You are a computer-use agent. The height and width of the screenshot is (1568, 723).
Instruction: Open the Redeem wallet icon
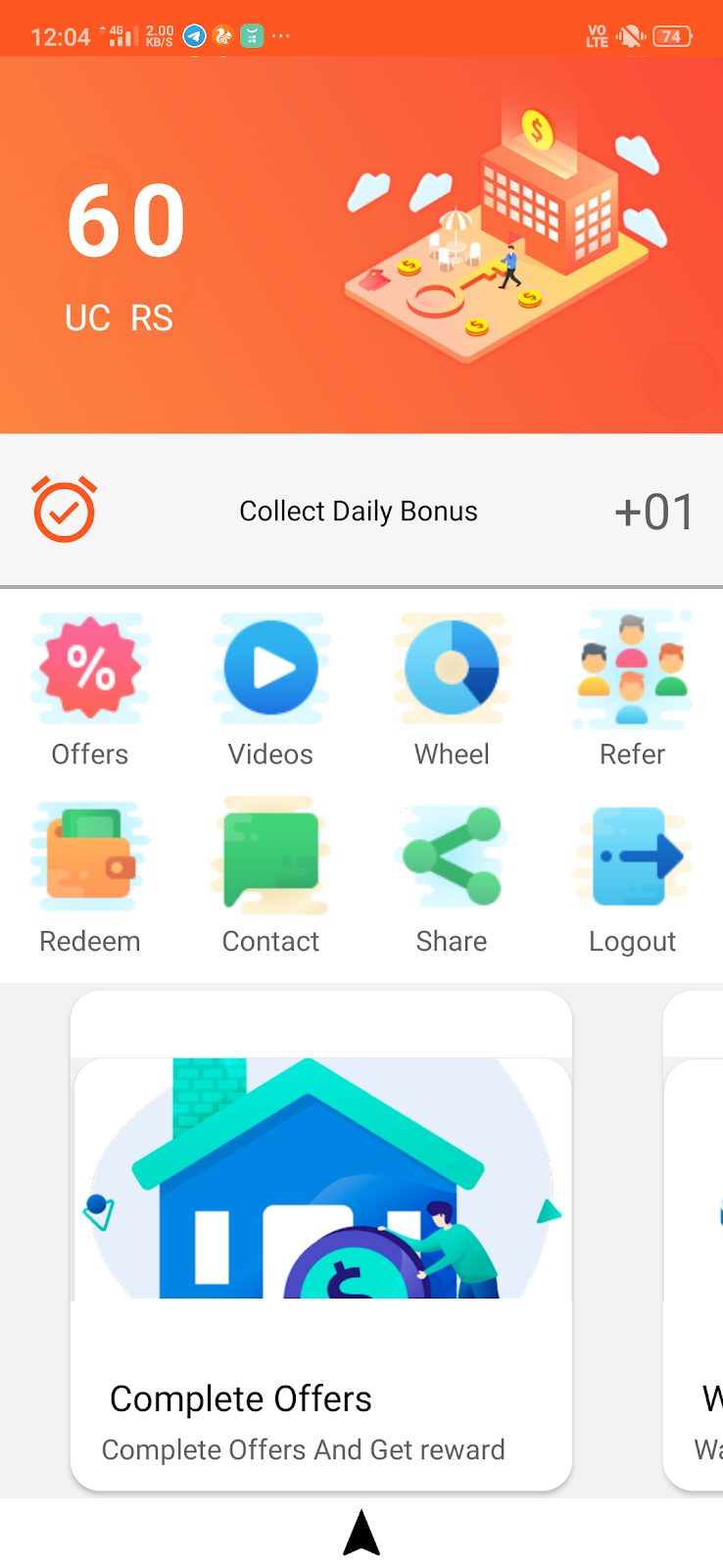point(89,856)
